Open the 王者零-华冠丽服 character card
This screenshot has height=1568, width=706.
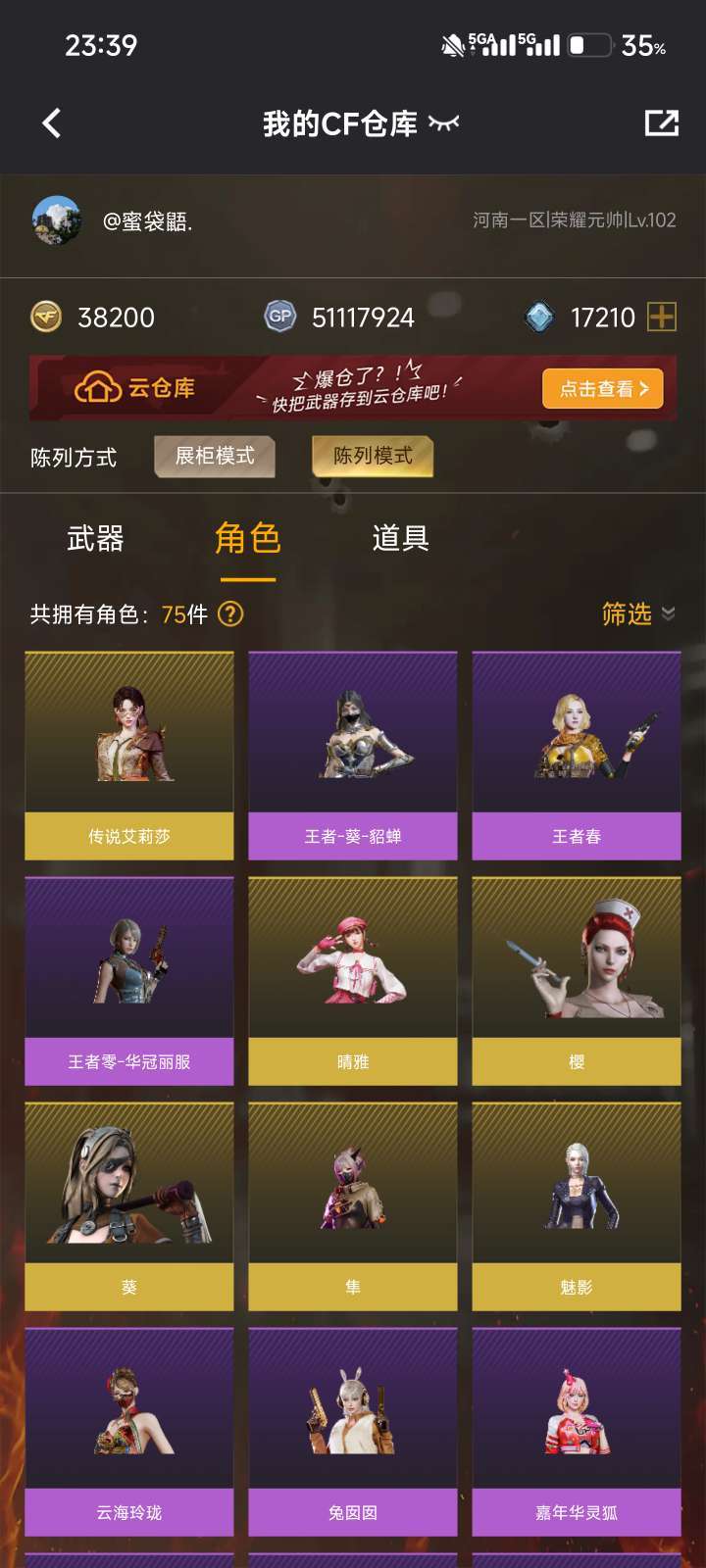129,981
